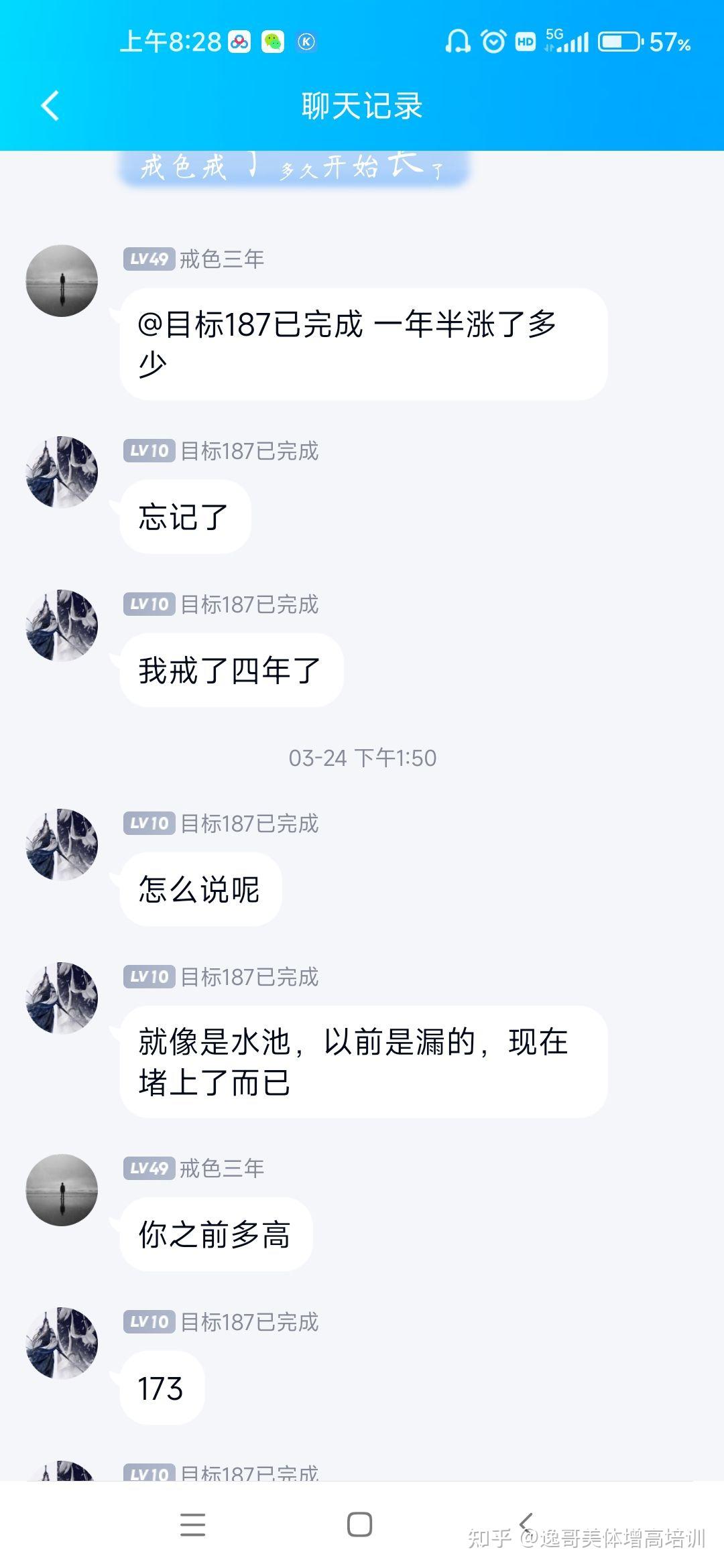724x1568 pixels.
Task: Tap the 就像是水池 message bubble
Action: [363, 1062]
